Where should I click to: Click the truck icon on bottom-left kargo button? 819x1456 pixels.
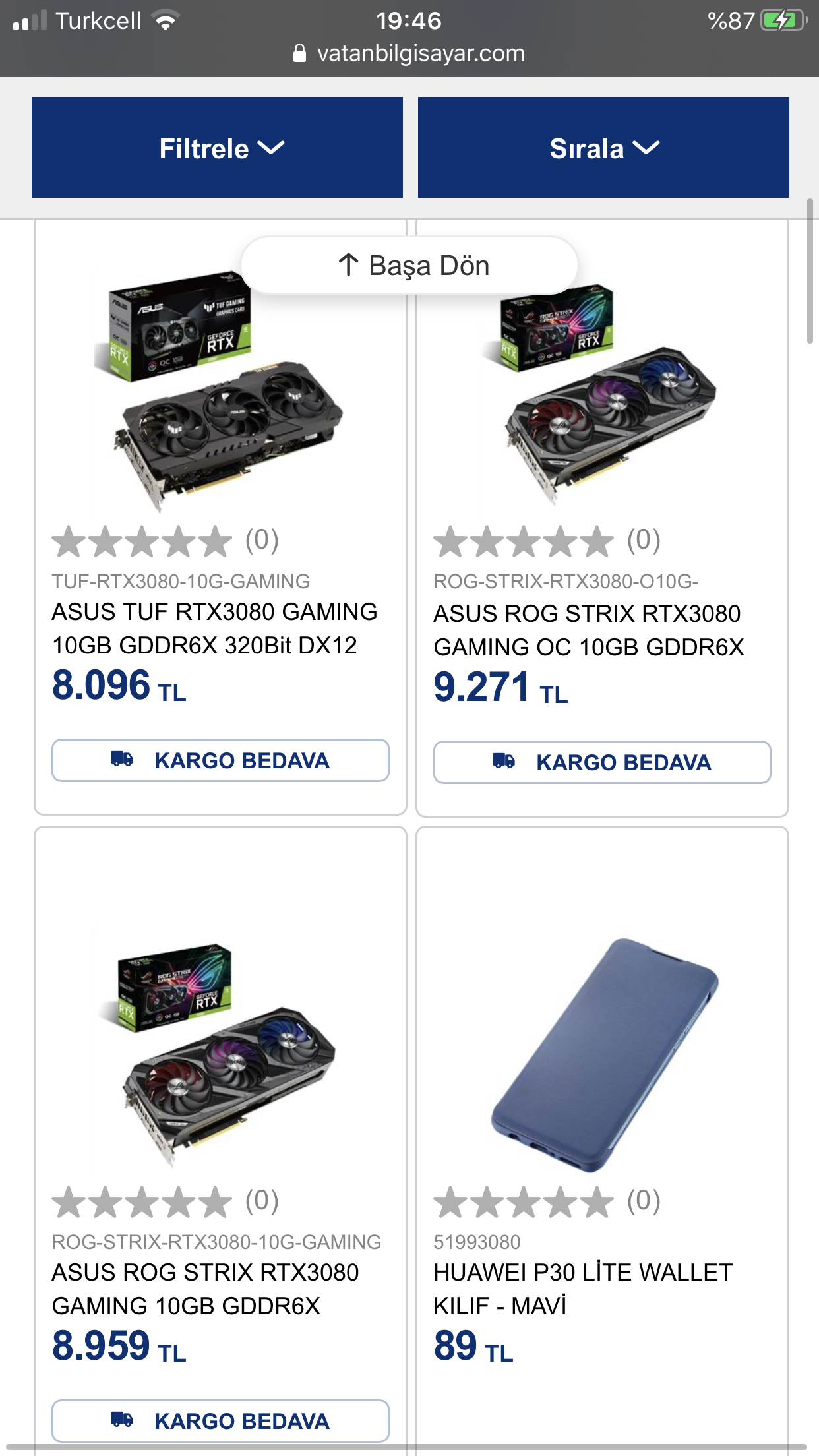tap(122, 1420)
